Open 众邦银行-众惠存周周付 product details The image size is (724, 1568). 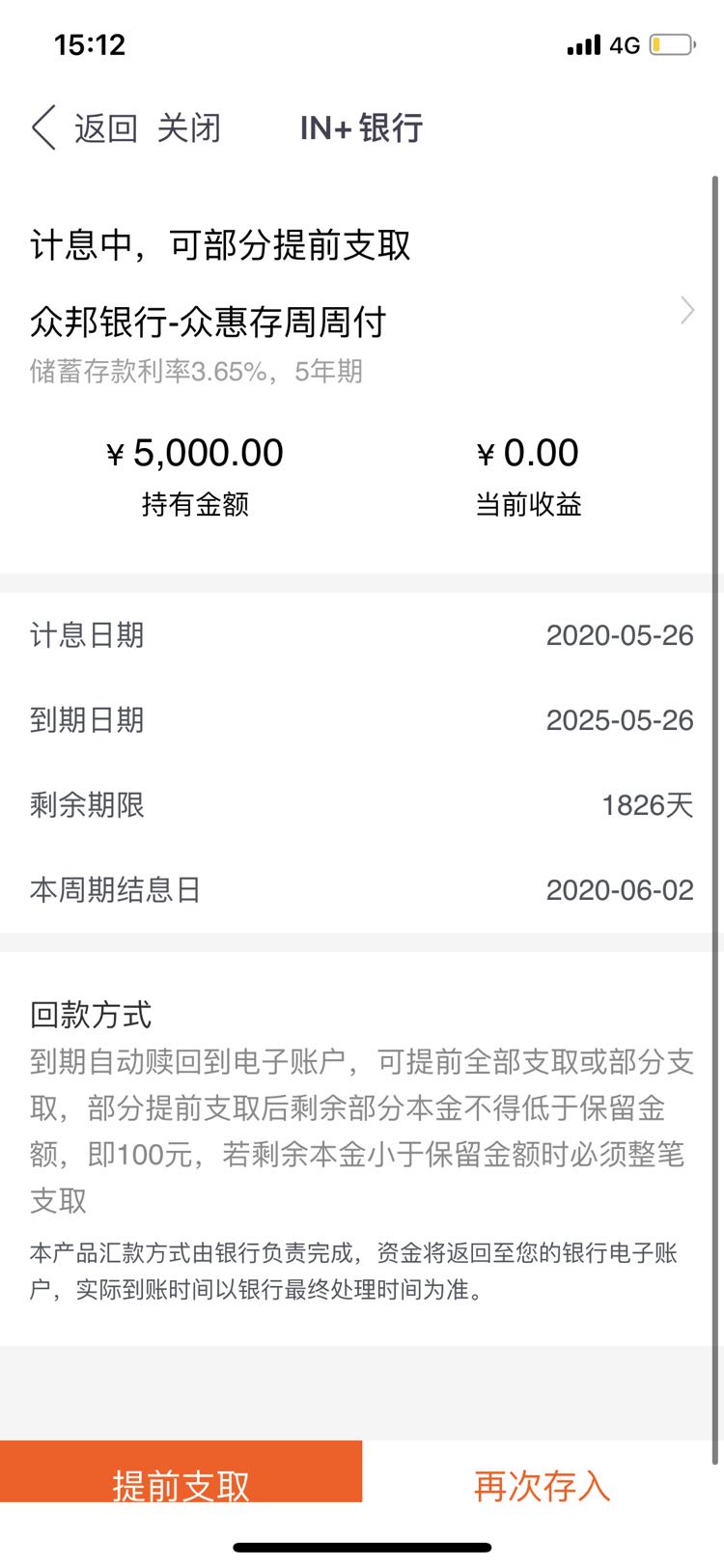click(362, 322)
